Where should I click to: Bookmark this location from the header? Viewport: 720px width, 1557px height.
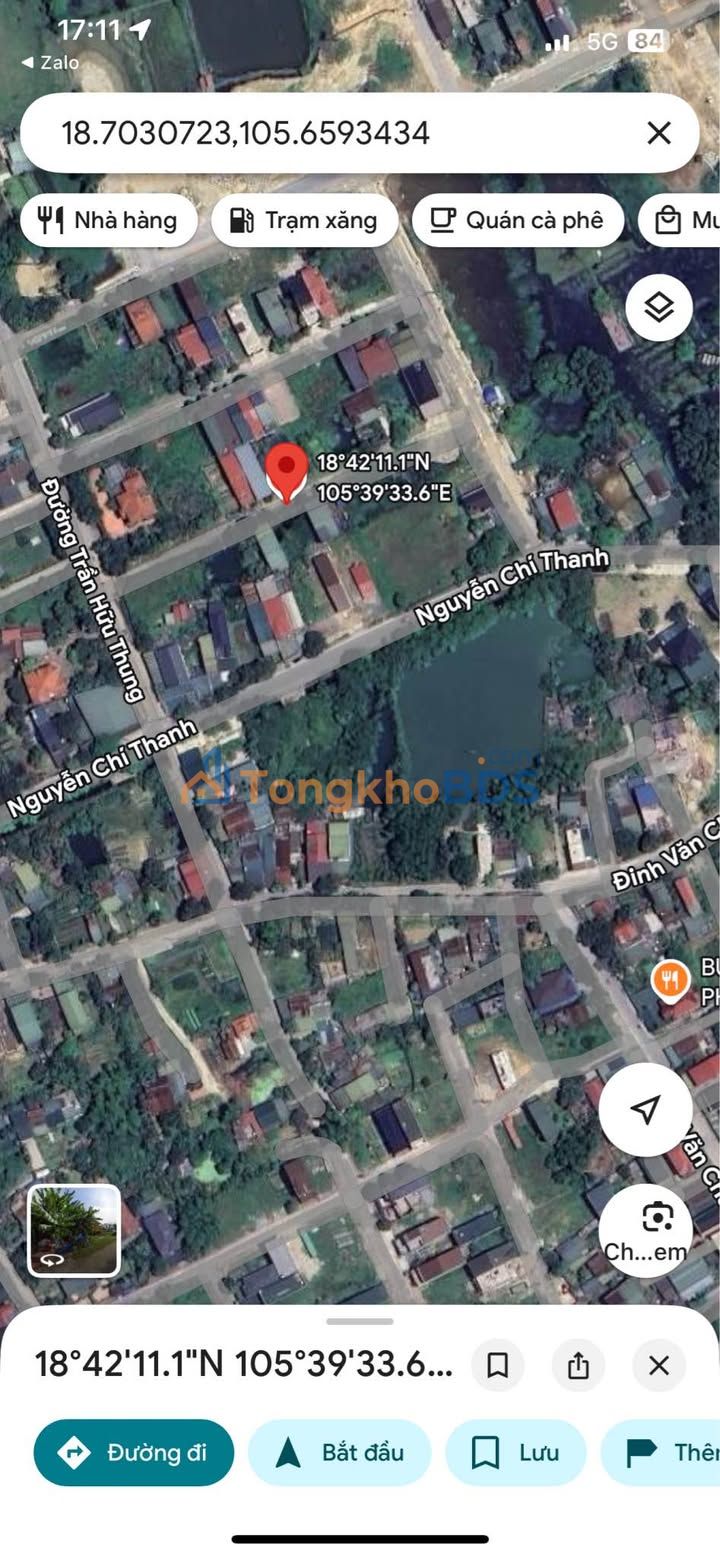[x=497, y=1365]
